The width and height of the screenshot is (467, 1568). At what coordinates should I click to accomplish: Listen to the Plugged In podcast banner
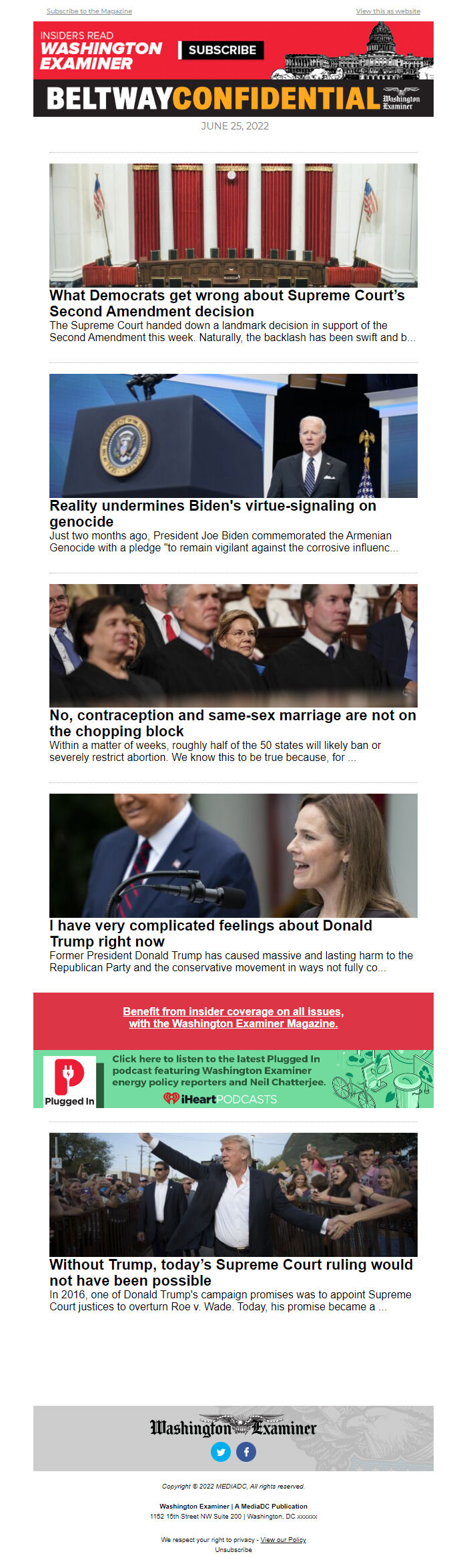233,1079
